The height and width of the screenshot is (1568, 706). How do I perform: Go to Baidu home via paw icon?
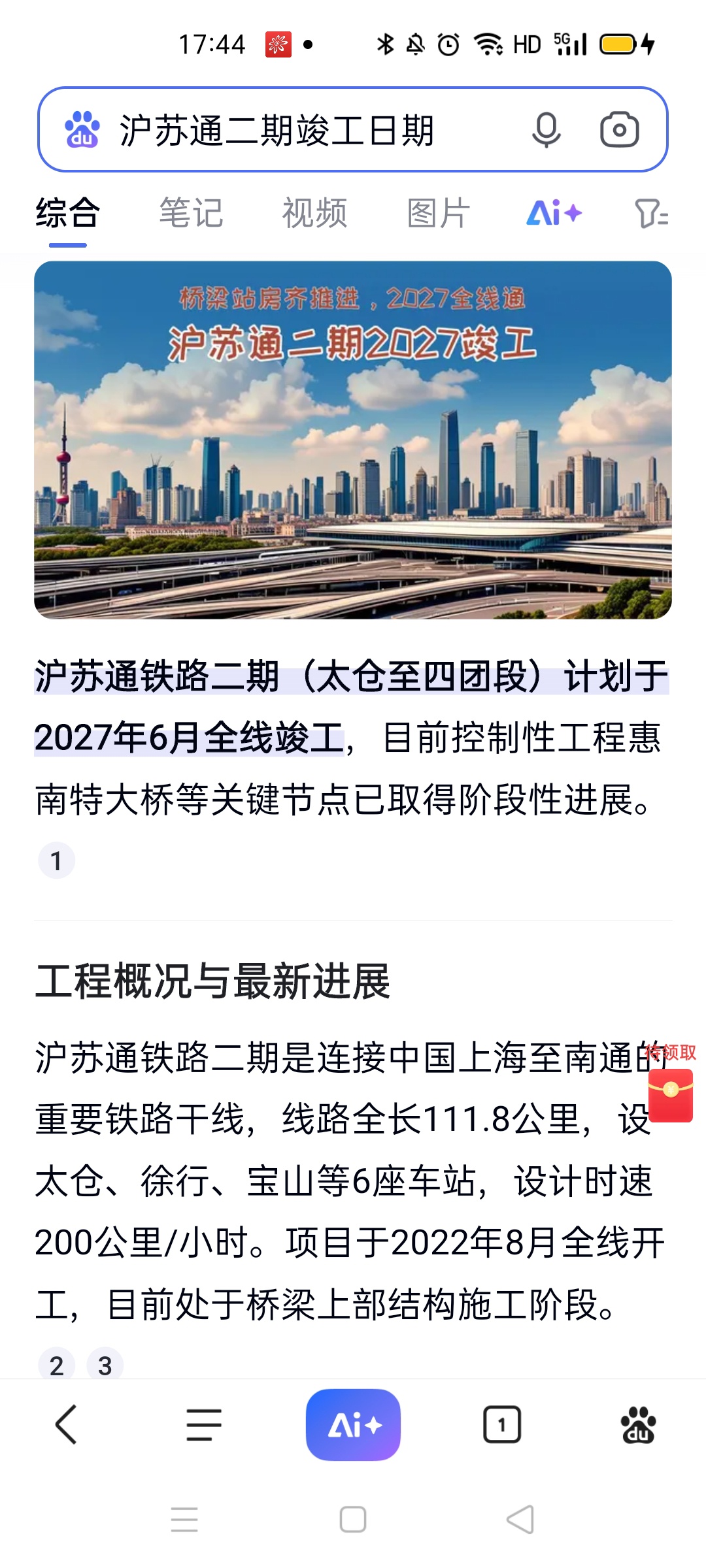tap(638, 1424)
